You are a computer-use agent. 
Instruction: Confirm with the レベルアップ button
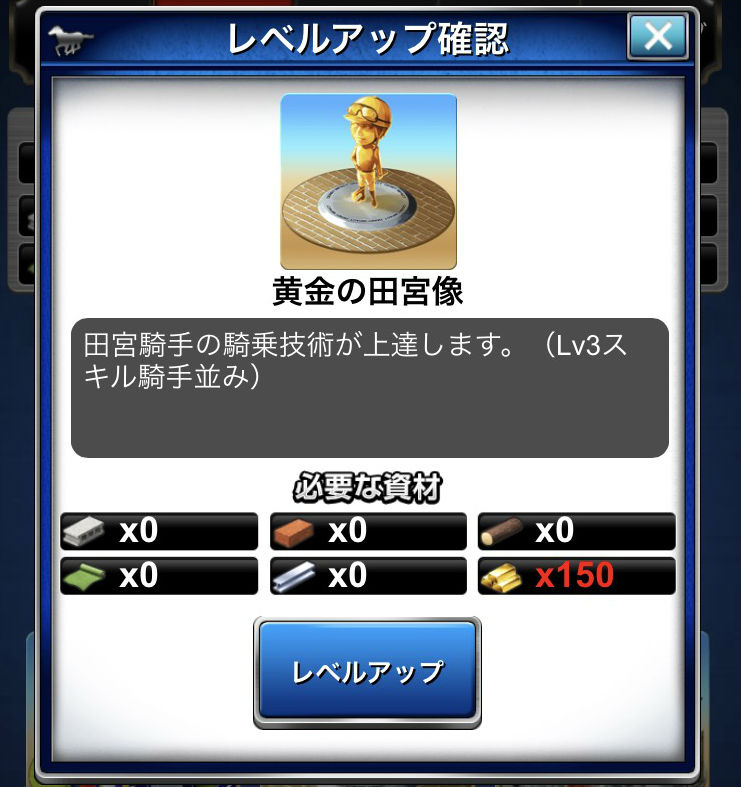367,671
